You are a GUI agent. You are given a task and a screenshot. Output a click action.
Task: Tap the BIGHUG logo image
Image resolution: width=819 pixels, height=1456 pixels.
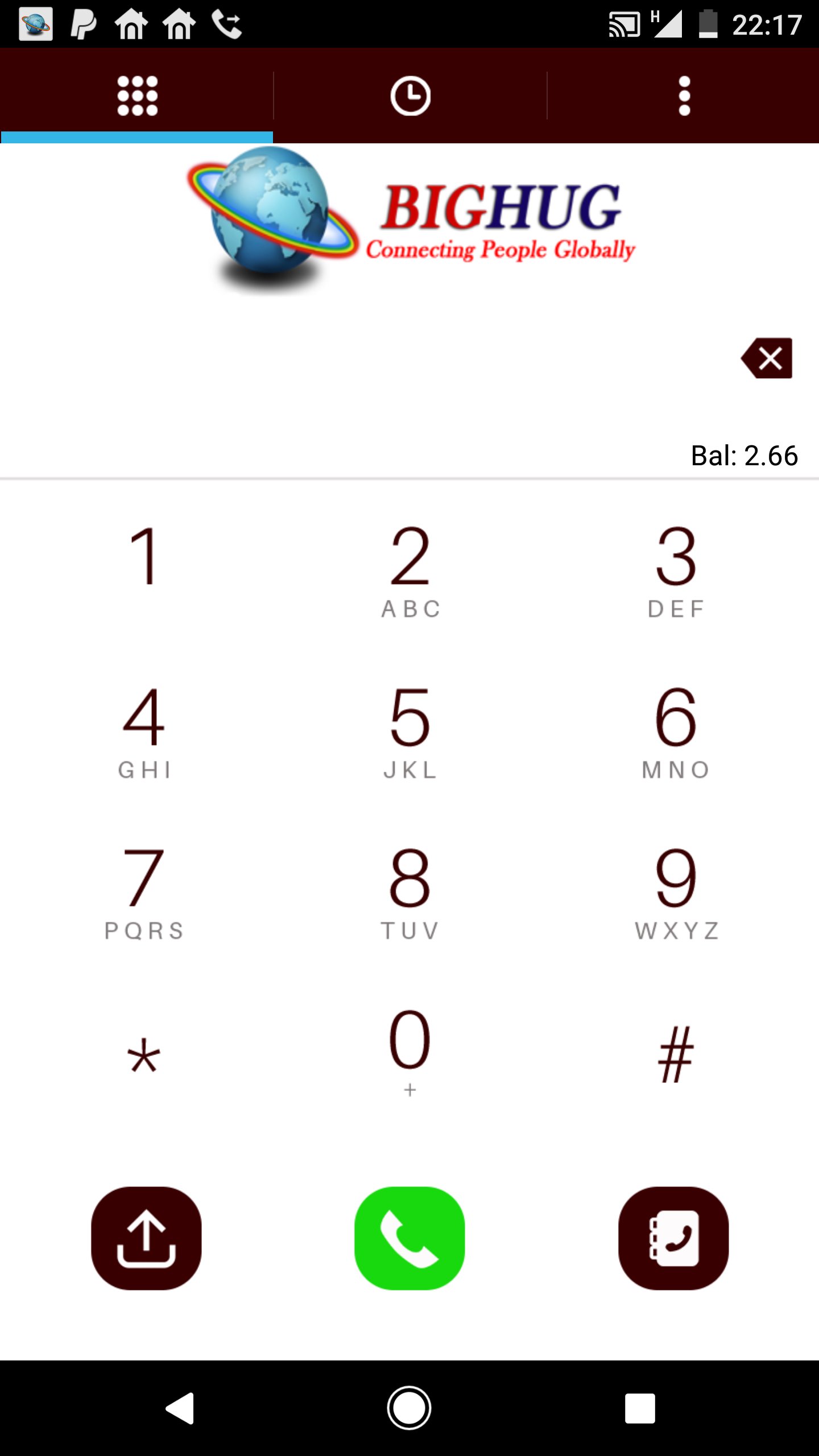(409, 219)
